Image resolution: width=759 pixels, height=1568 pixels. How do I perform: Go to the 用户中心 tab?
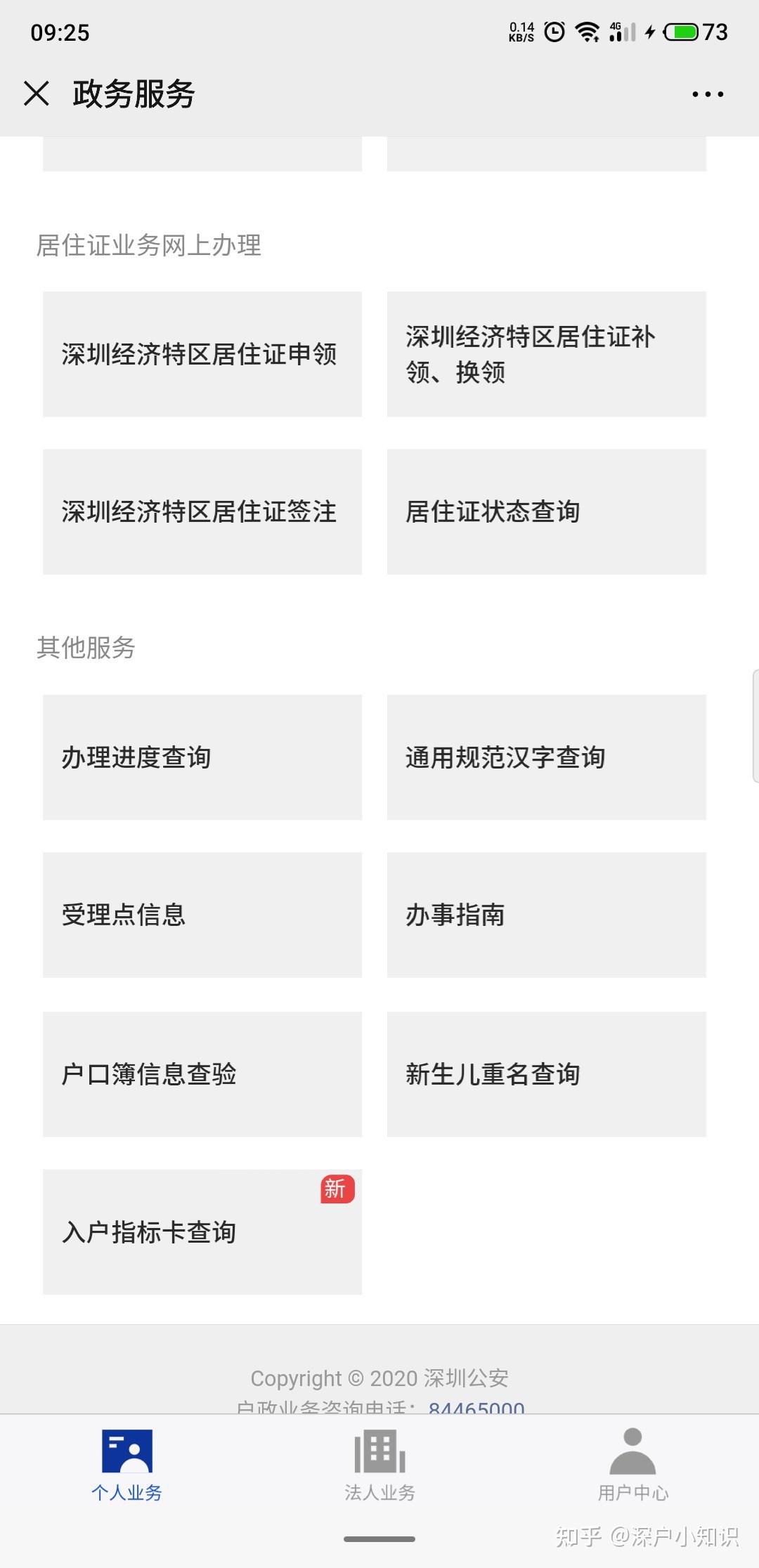tap(632, 1465)
